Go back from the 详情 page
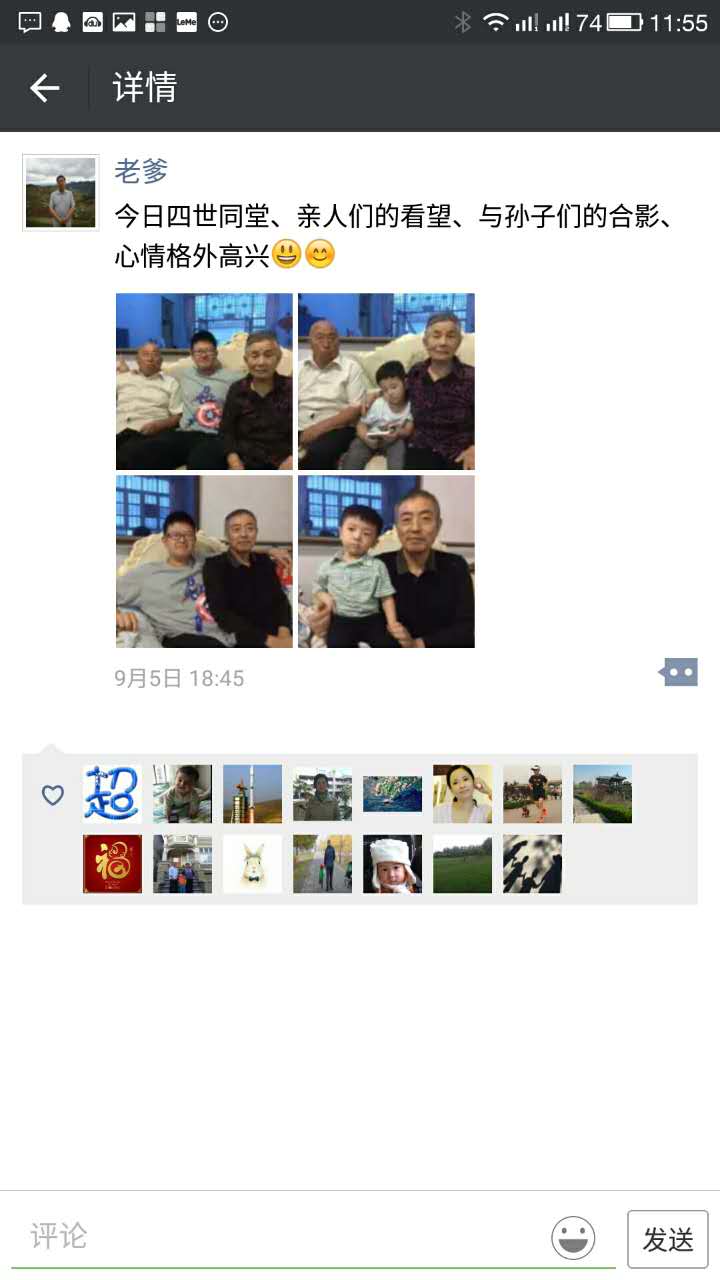Screen dimensions: 720x1280 tap(45, 88)
